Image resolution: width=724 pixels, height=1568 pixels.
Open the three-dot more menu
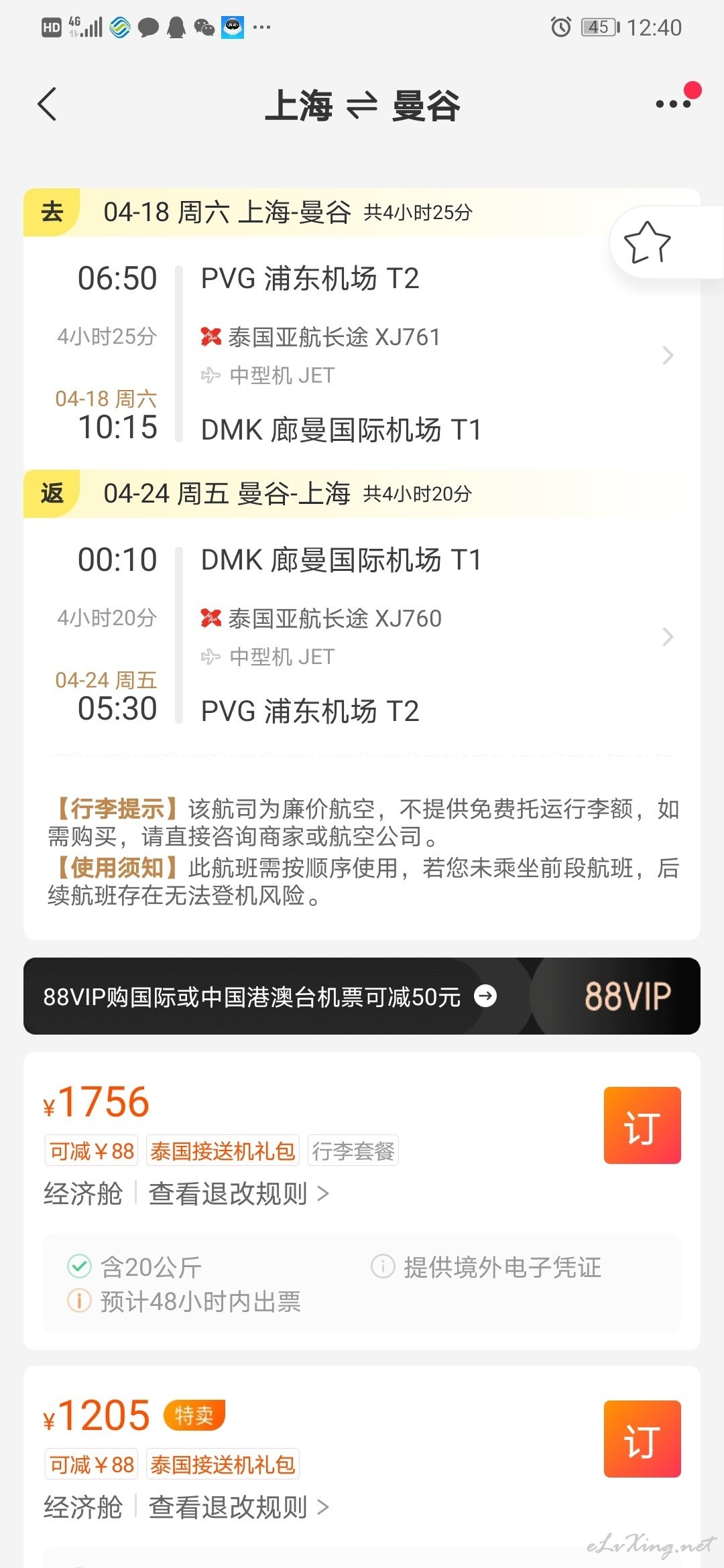(x=674, y=104)
